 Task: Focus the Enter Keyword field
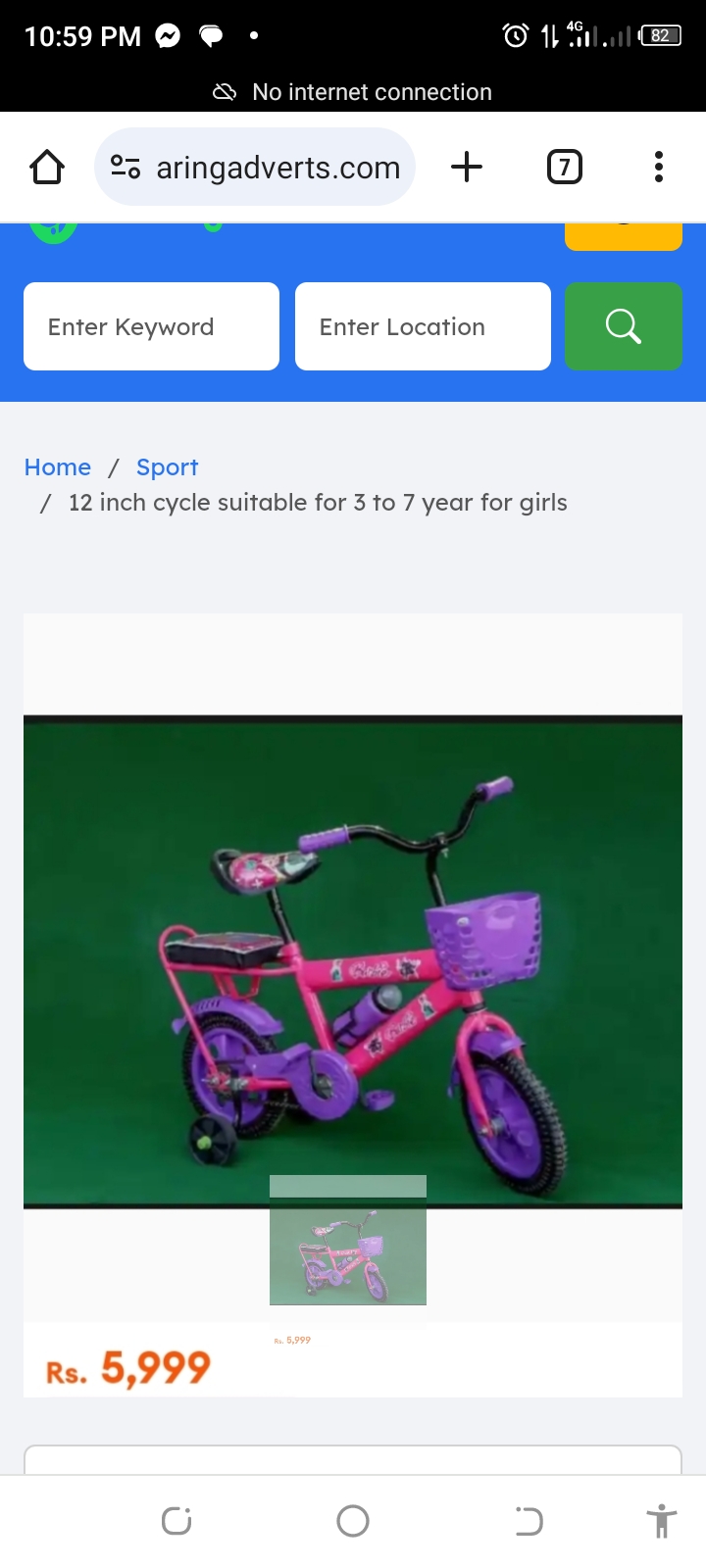click(x=151, y=326)
